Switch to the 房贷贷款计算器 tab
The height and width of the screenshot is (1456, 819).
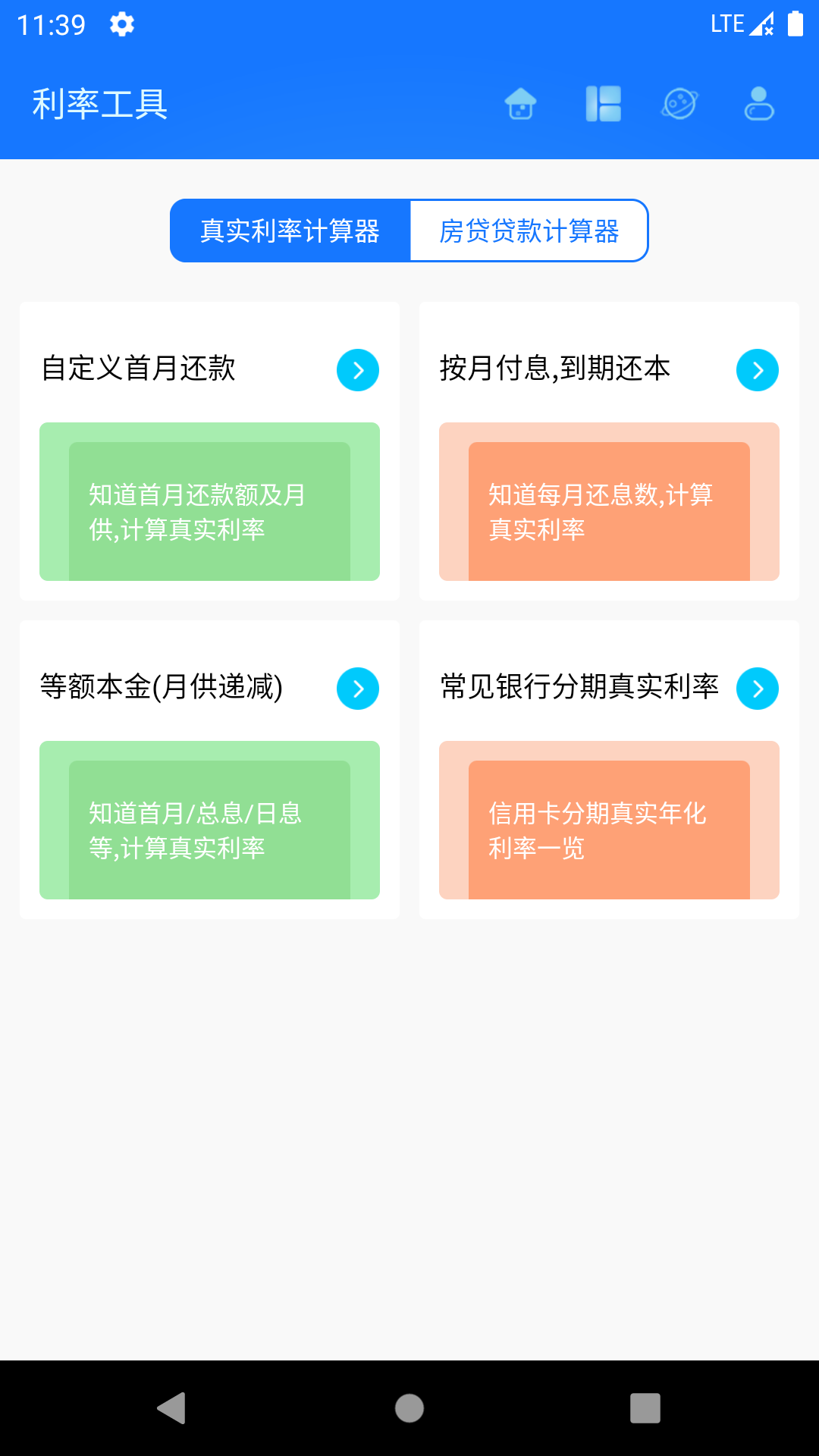(x=529, y=231)
